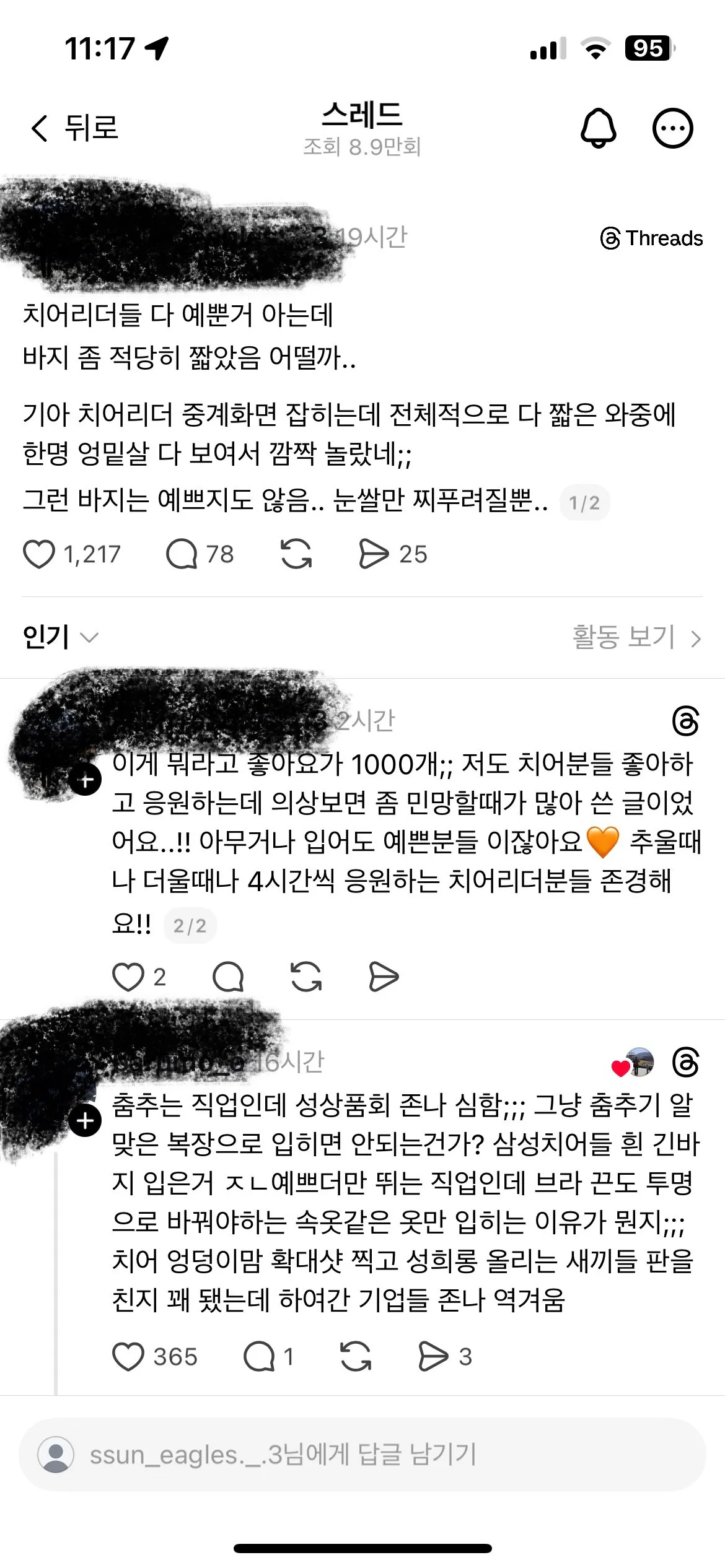Share the reply with 3 shares
The width and height of the screenshot is (725, 1568).
pyautogui.click(x=433, y=1357)
